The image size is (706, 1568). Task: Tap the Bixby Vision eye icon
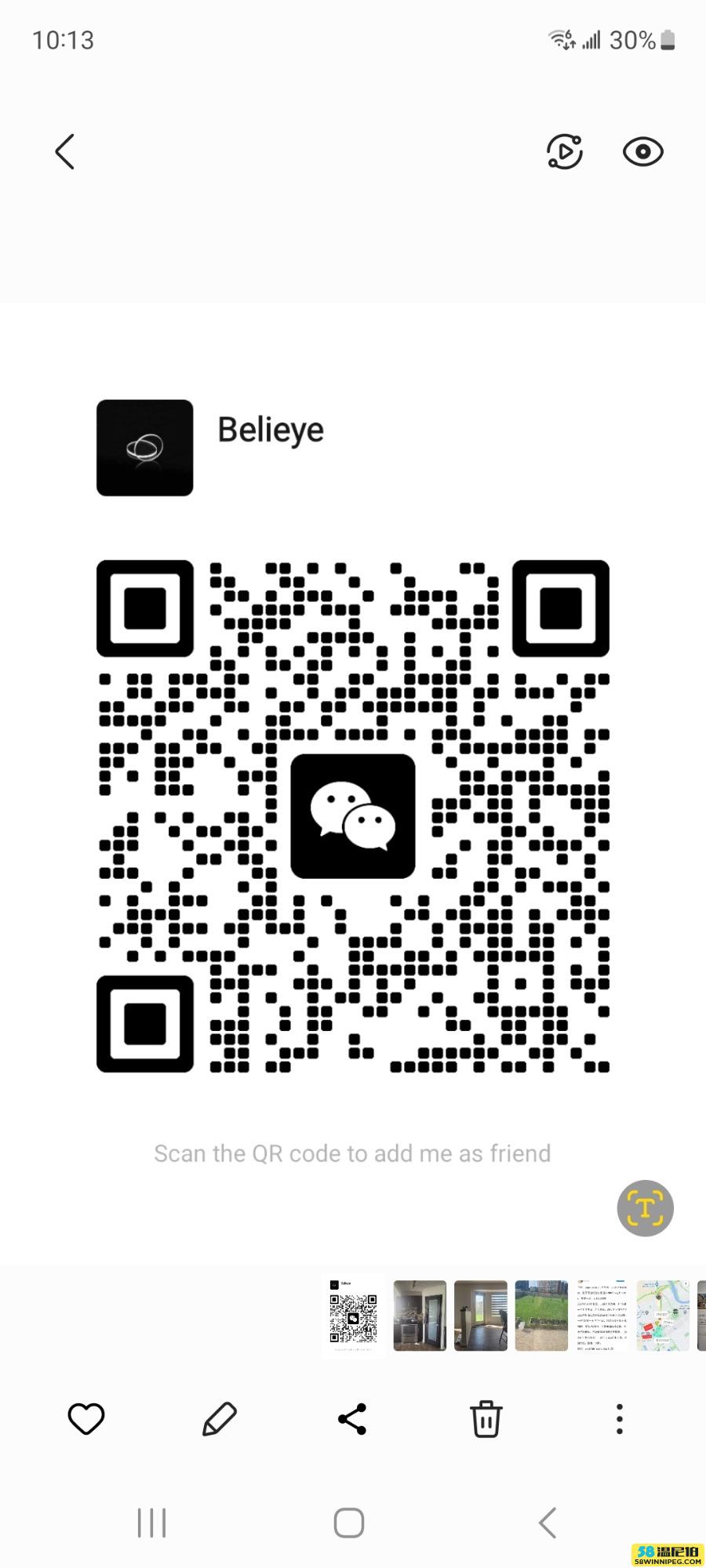643,151
